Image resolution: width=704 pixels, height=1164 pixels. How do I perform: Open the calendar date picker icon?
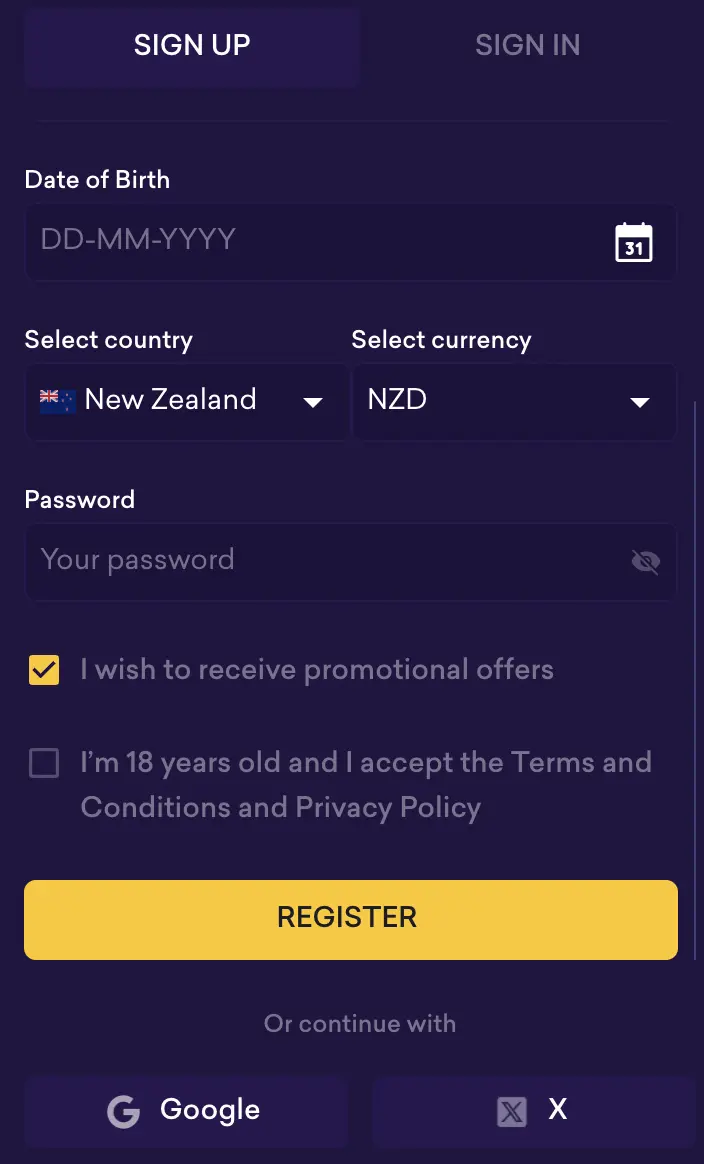coord(633,242)
